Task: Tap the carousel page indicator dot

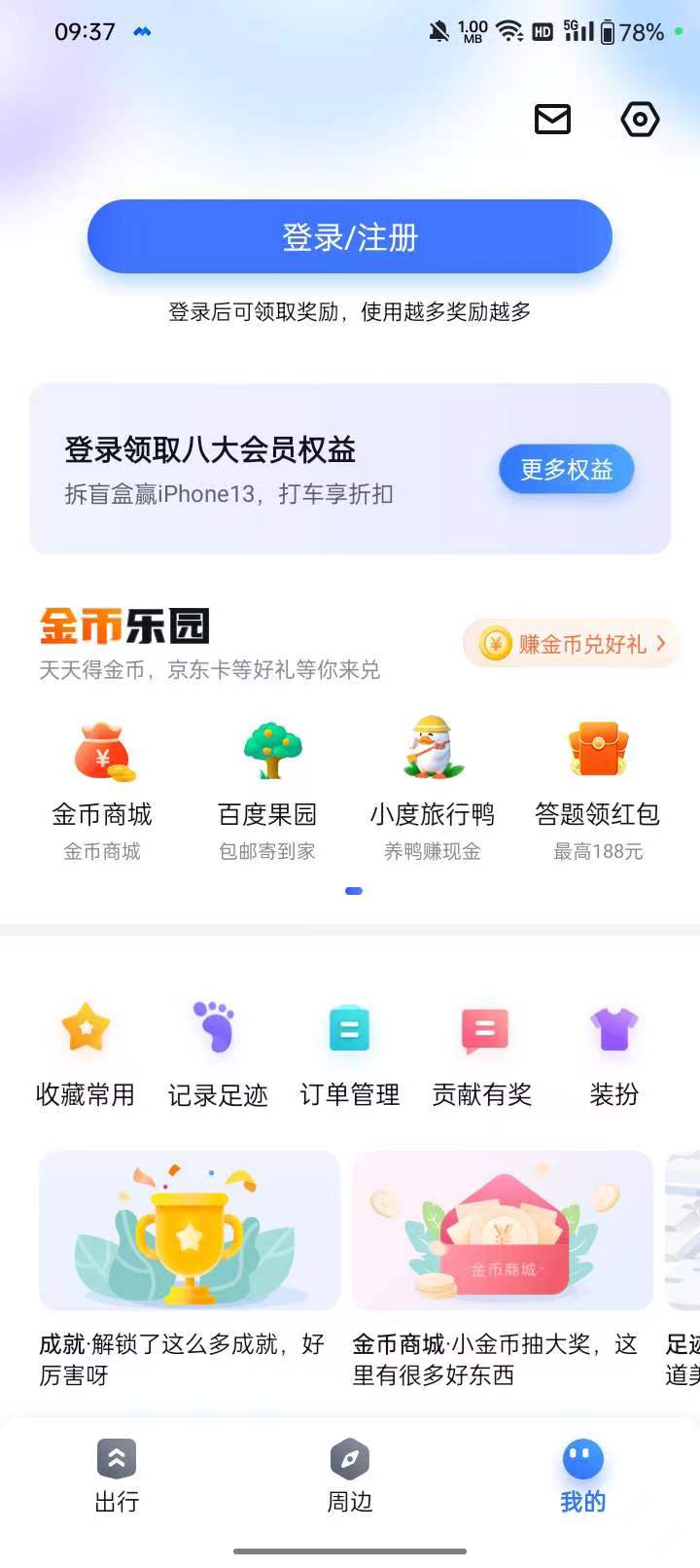Action: pos(353,890)
